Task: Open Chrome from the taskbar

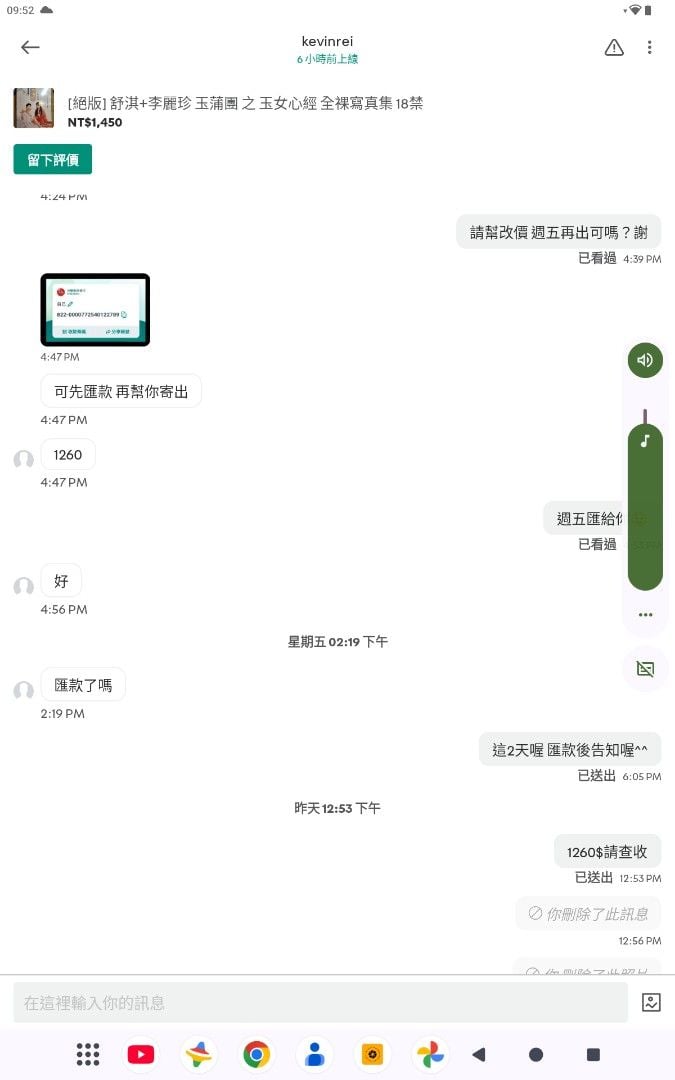Action: (257, 1054)
